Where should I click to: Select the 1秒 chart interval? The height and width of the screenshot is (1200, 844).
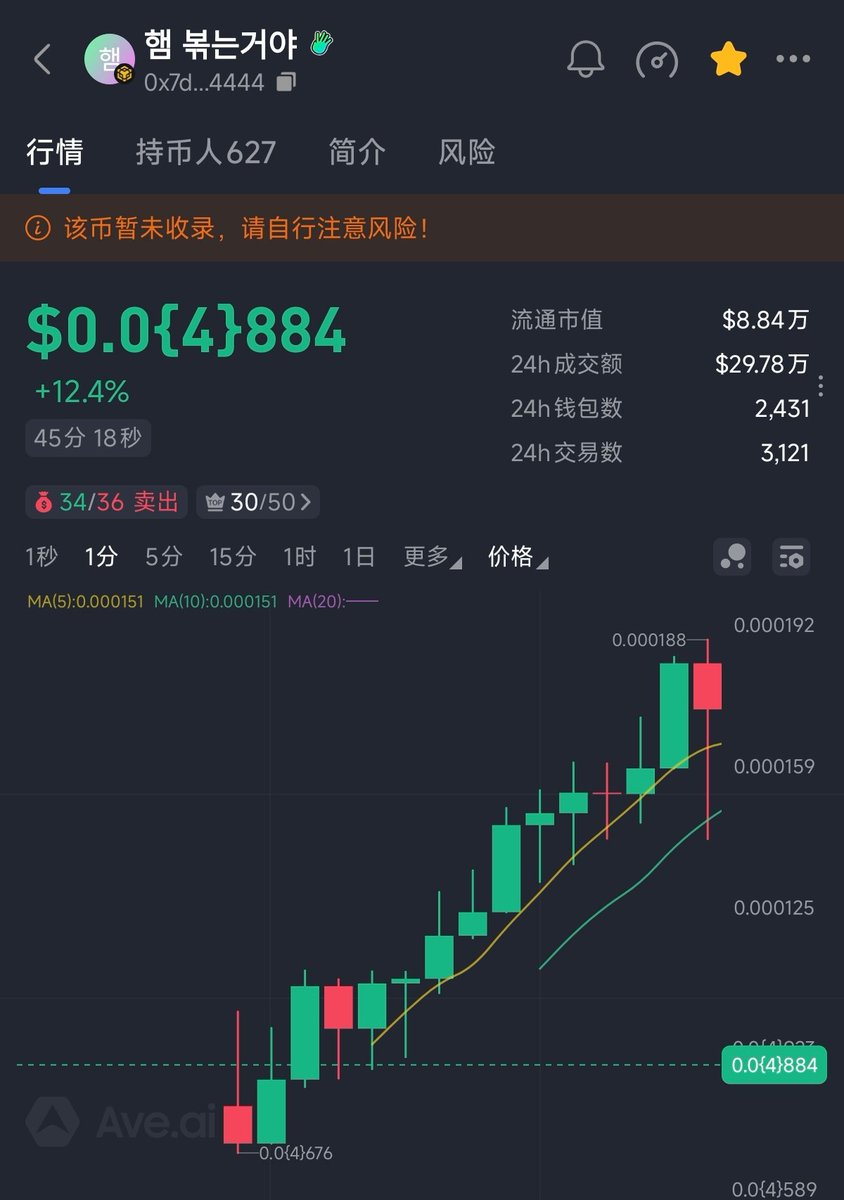coord(42,557)
